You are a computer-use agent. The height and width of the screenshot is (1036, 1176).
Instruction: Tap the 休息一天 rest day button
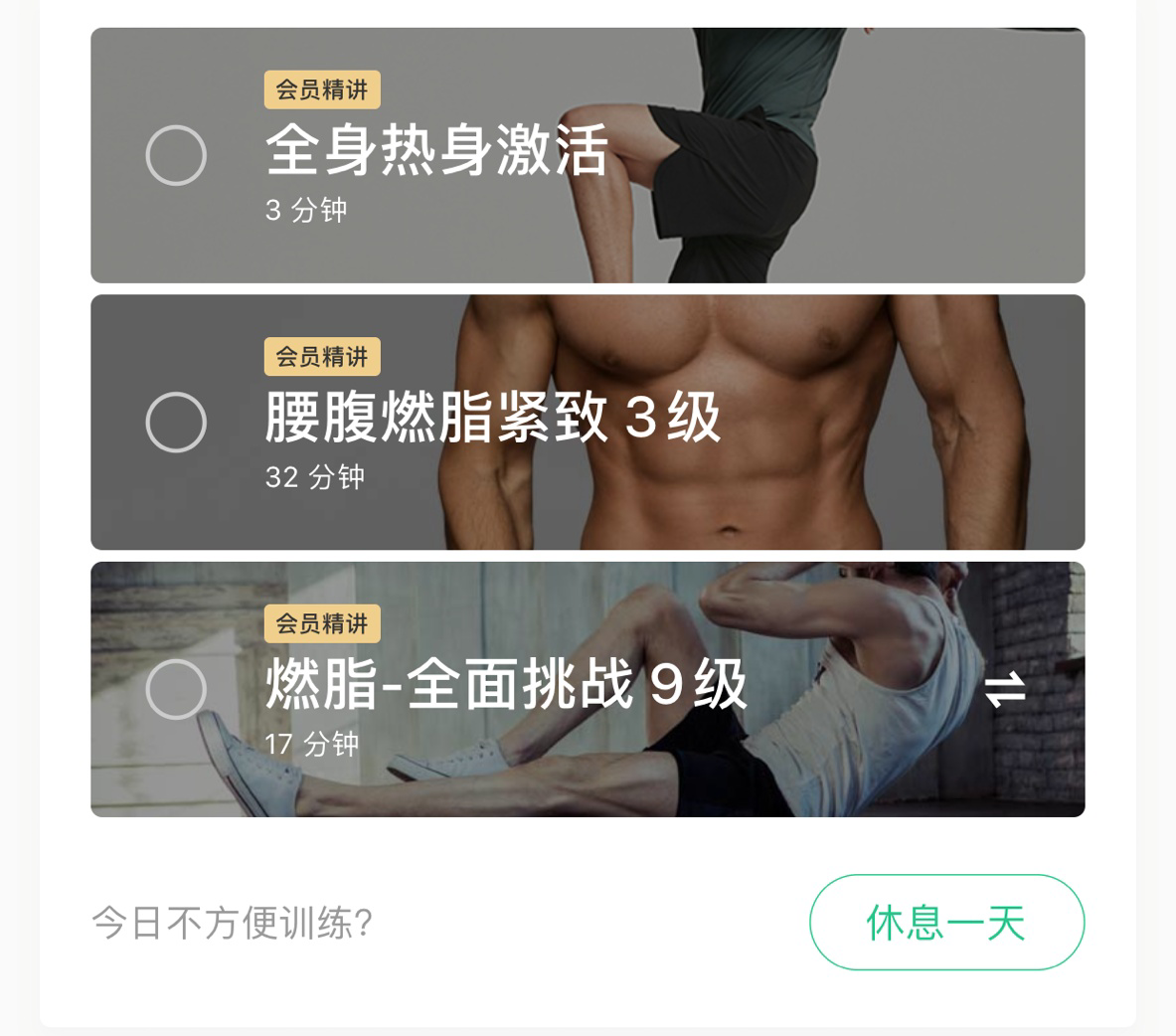tap(946, 923)
